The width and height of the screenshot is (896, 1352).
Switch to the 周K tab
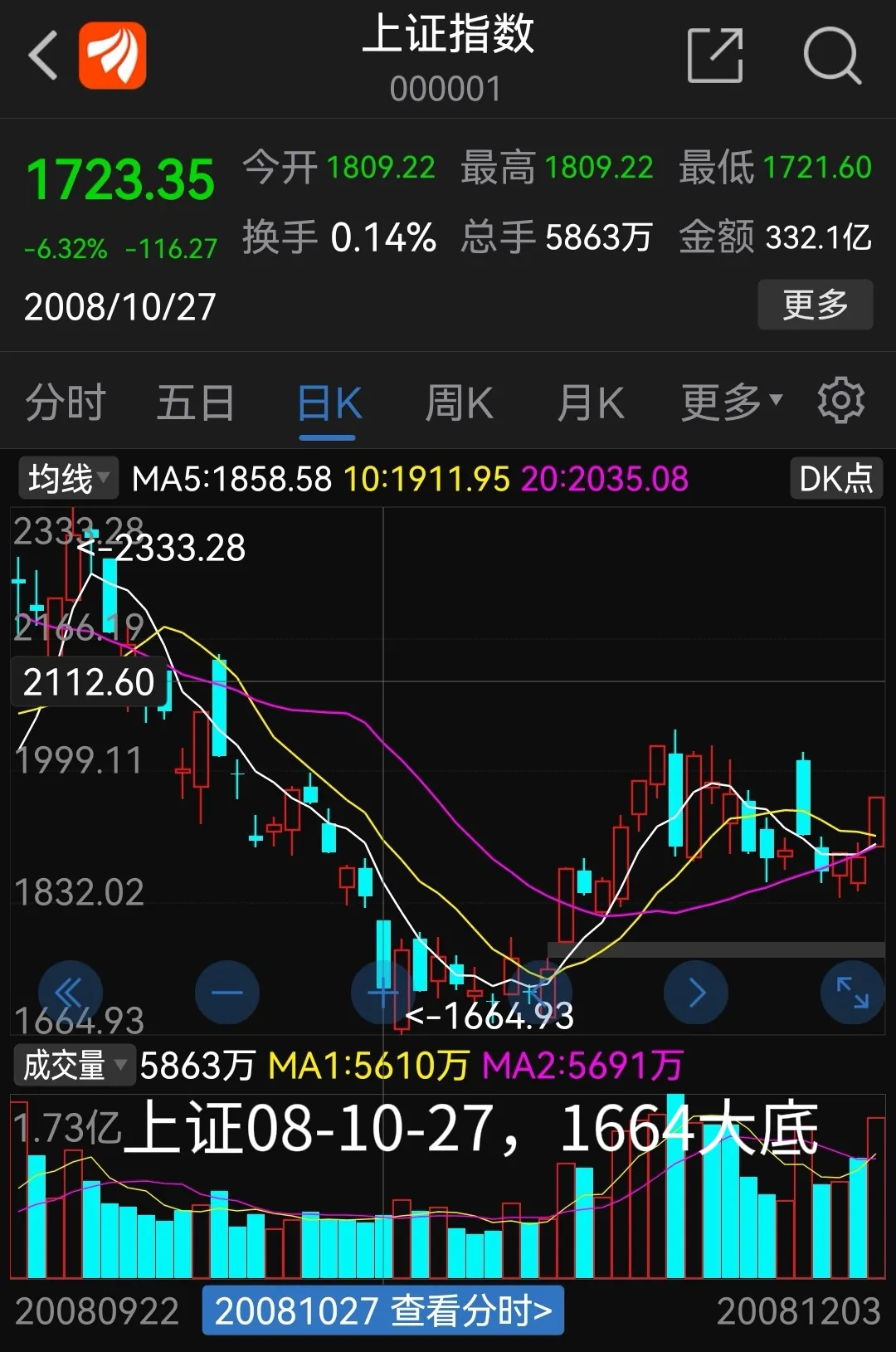coord(458,403)
